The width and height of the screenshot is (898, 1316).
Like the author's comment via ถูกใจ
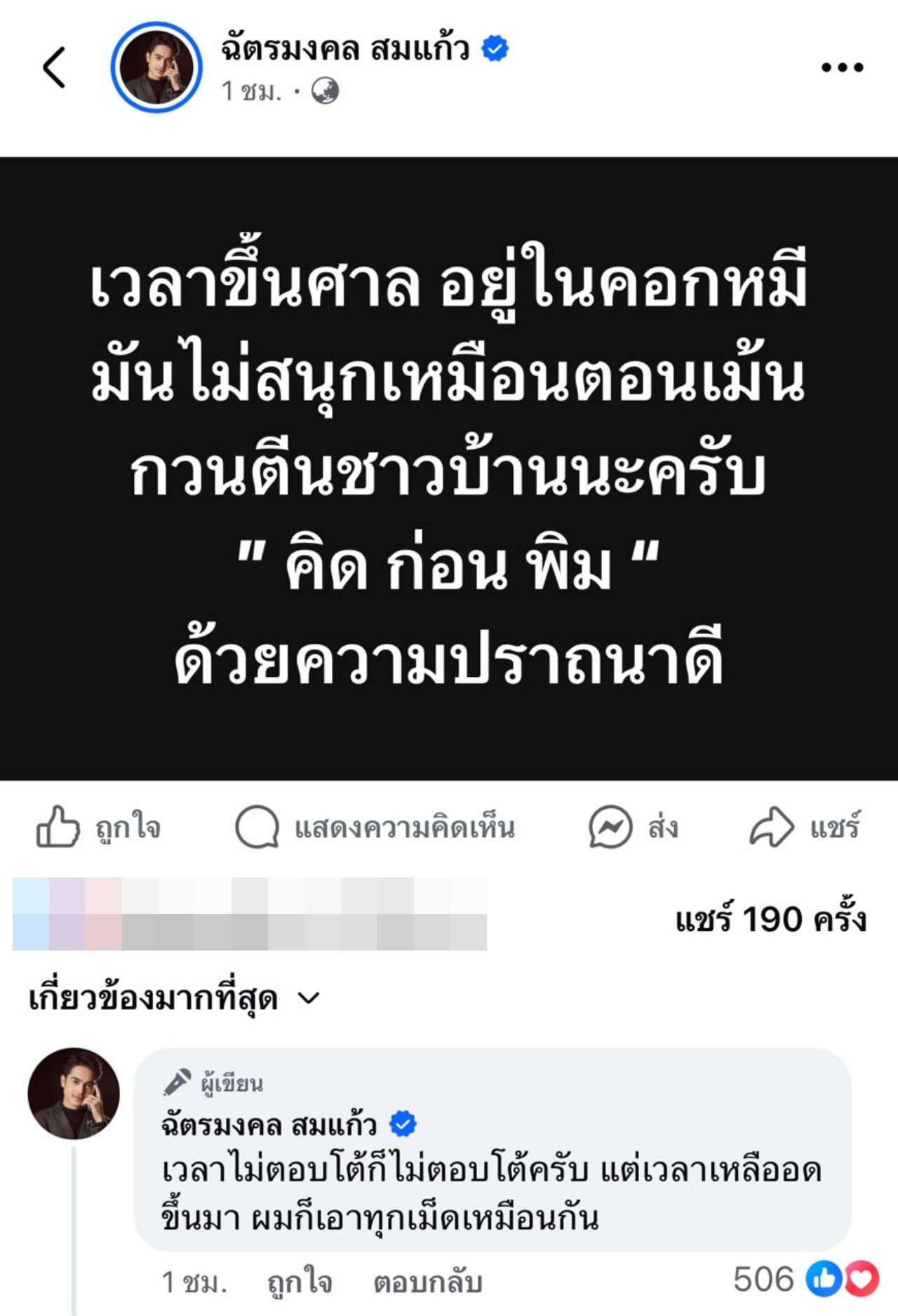300,1282
